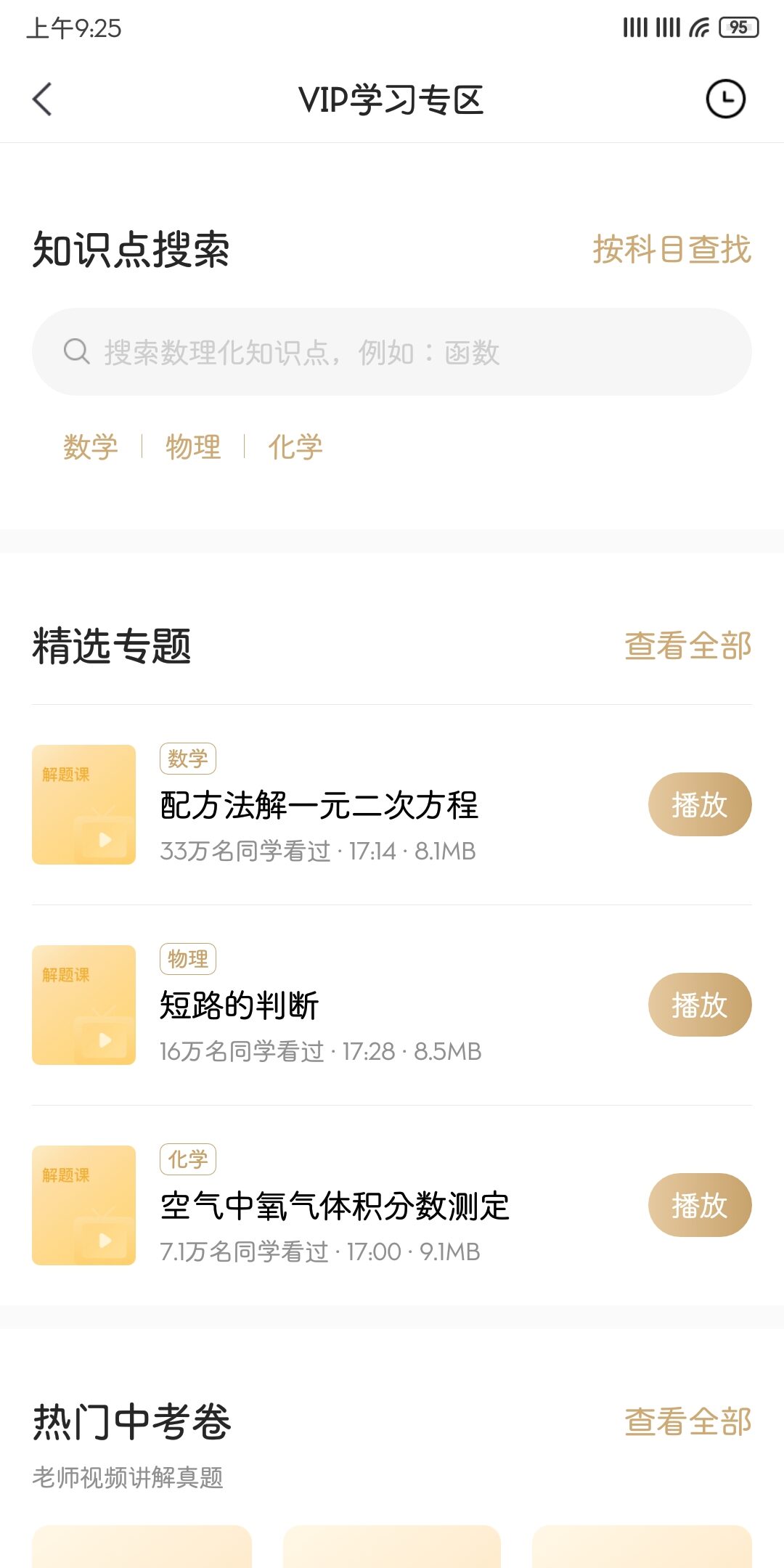Open 按科目查找 link
Viewport: 784px width, 1568px height.
671,250
